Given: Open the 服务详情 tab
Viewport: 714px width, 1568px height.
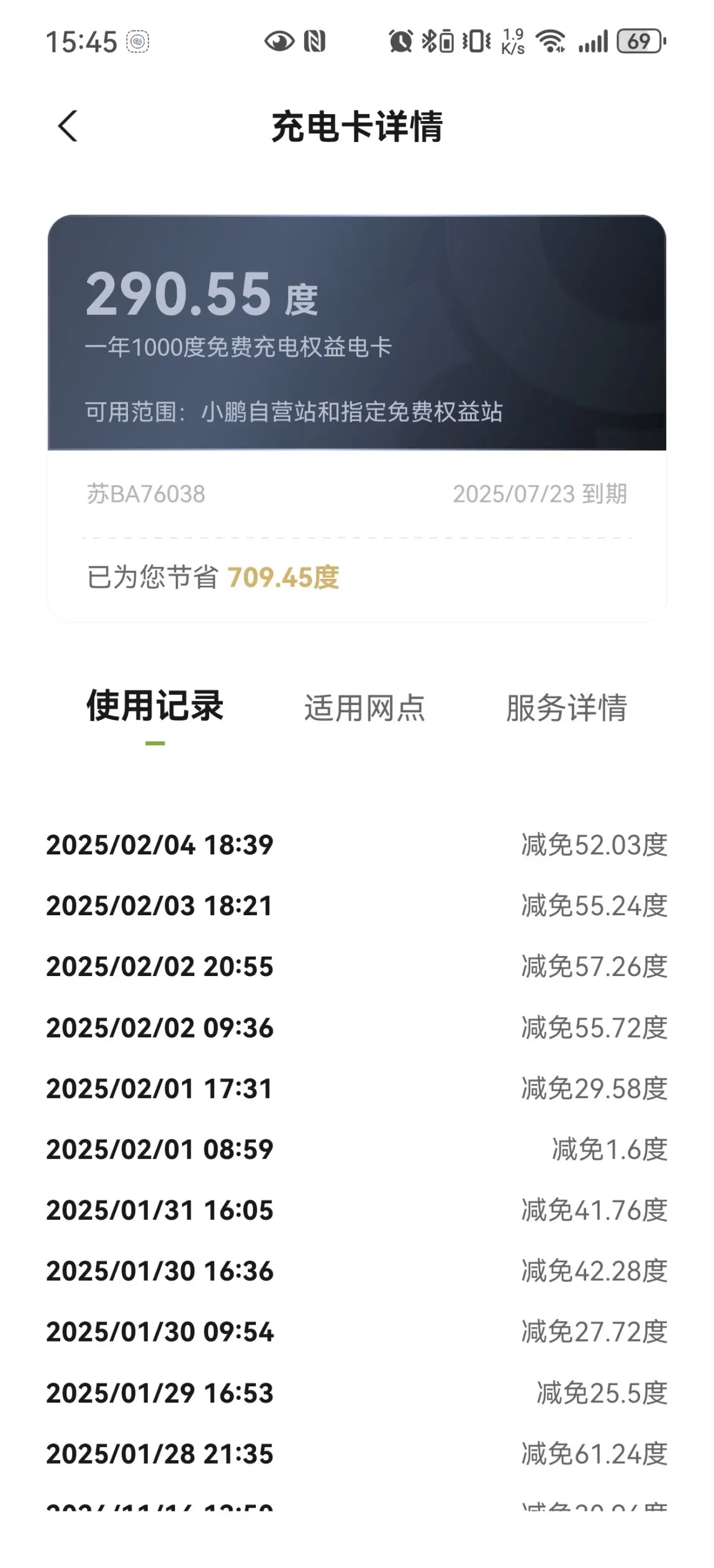Looking at the screenshot, I should point(566,708).
